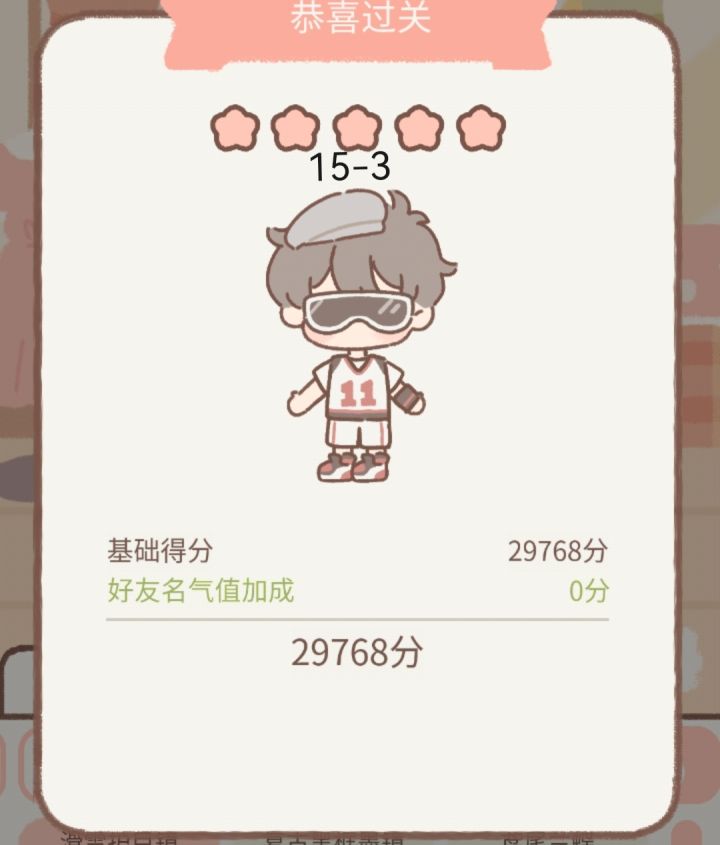This screenshot has height=845, width=720.
Task: Select the level label 15-3
Action: (x=352, y=163)
